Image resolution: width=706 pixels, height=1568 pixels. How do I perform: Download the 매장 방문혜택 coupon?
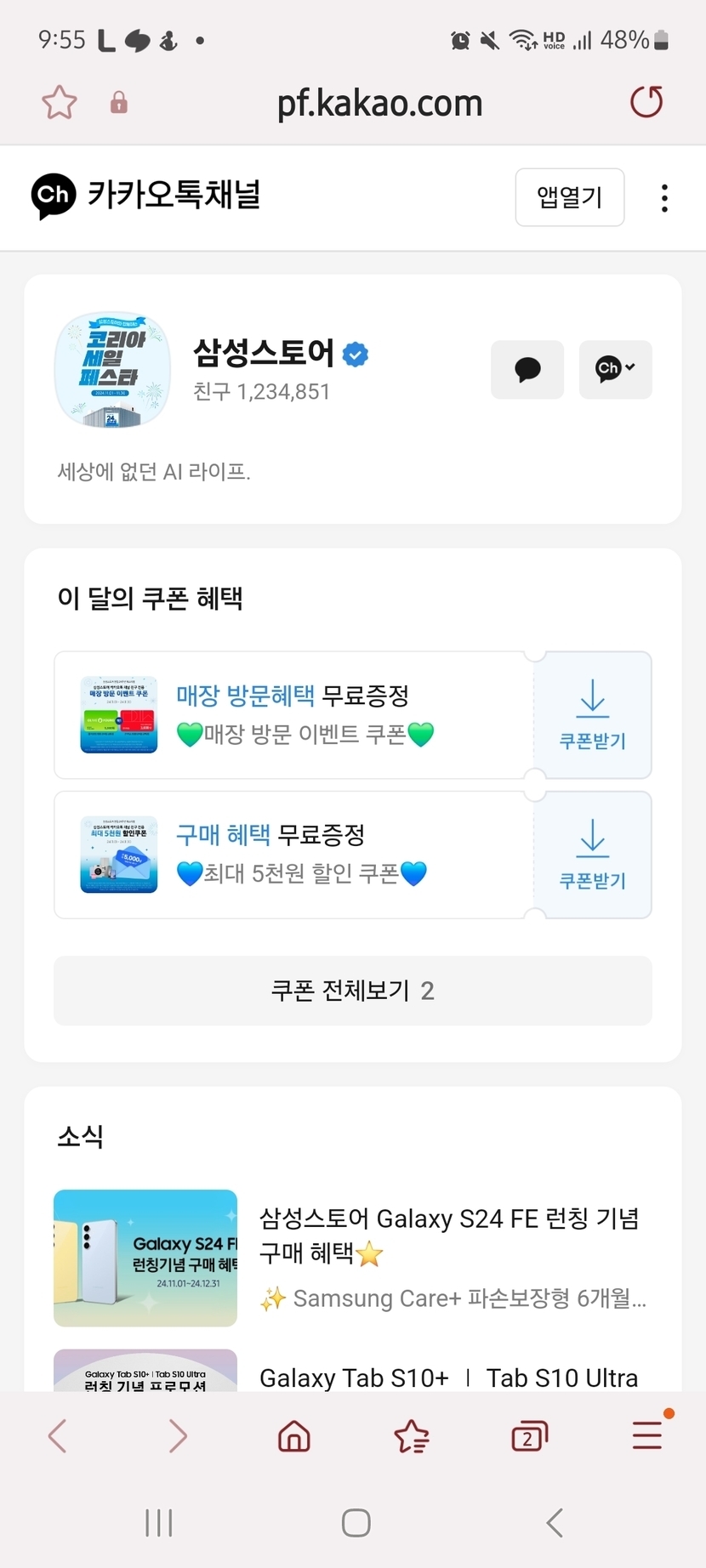(593, 716)
